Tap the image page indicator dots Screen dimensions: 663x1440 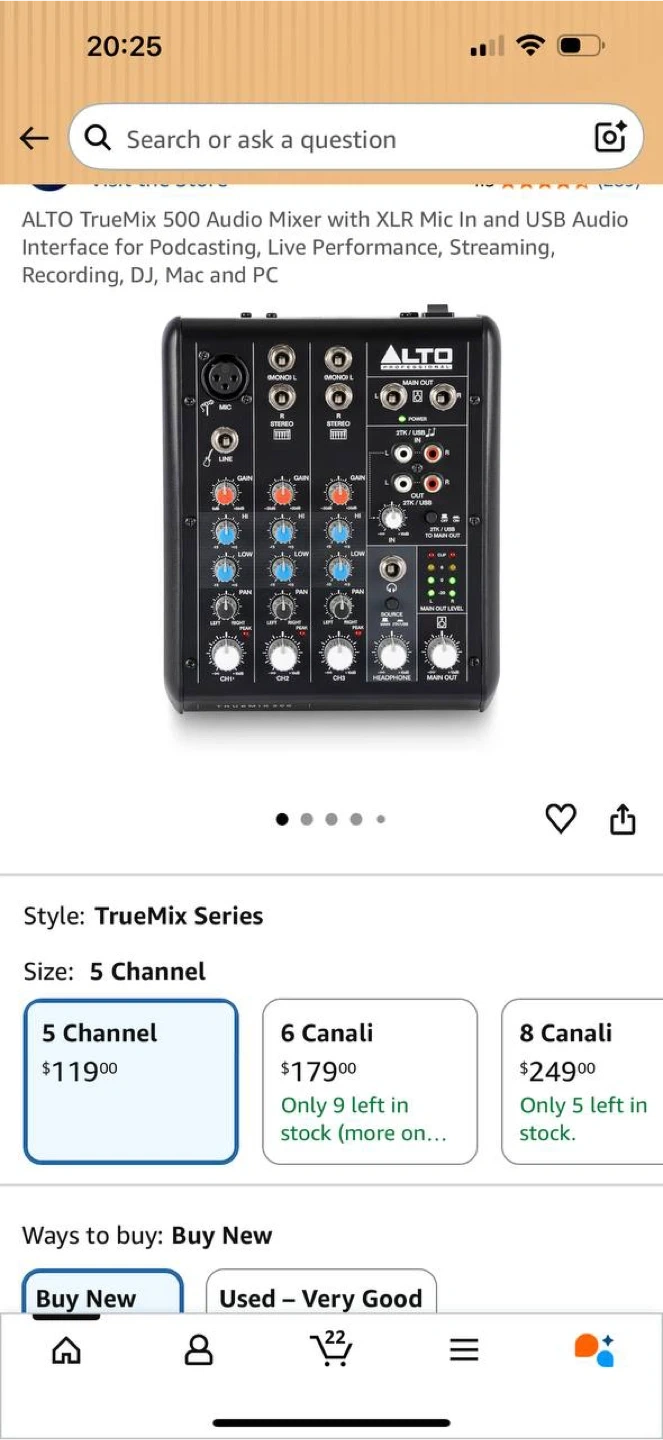pyautogui.click(x=331, y=819)
